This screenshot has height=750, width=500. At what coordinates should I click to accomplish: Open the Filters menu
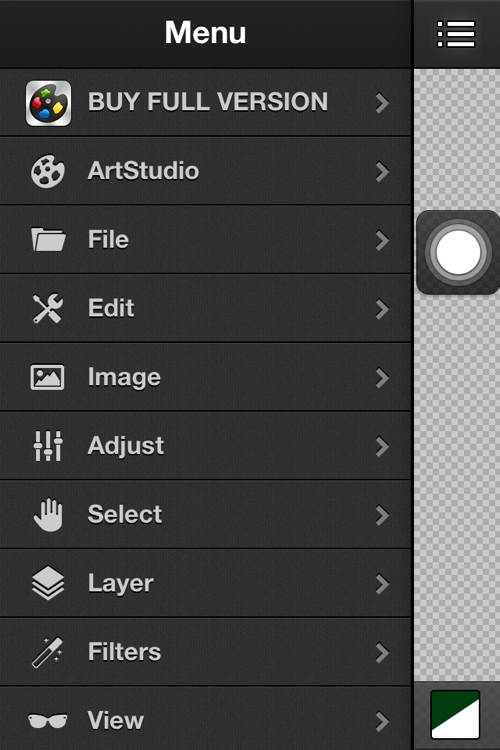click(x=206, y=652)
